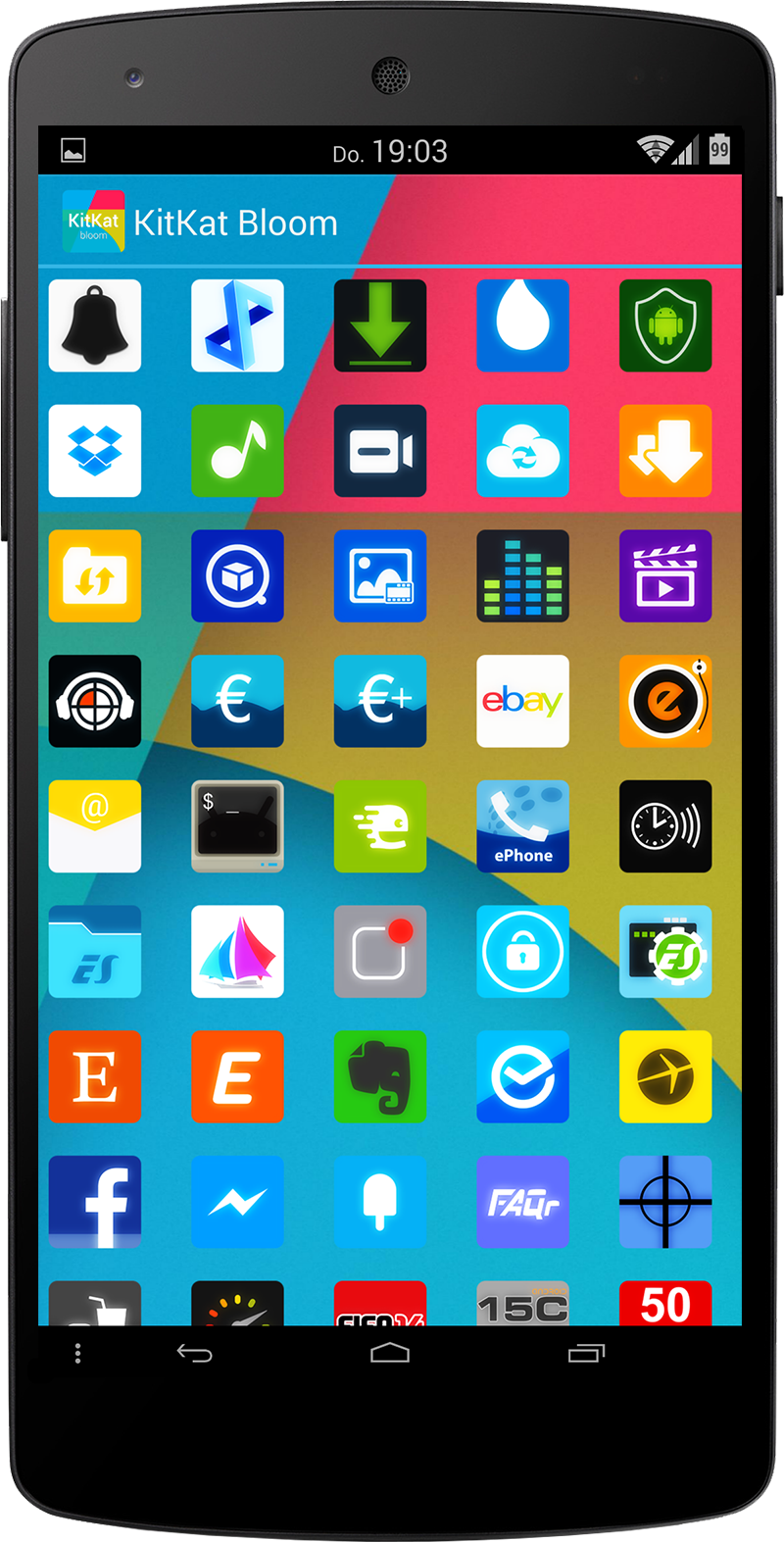Tap the yellow Expedia airplane icon
This screenshot has width=784, height=1542.
[665, 1076]
